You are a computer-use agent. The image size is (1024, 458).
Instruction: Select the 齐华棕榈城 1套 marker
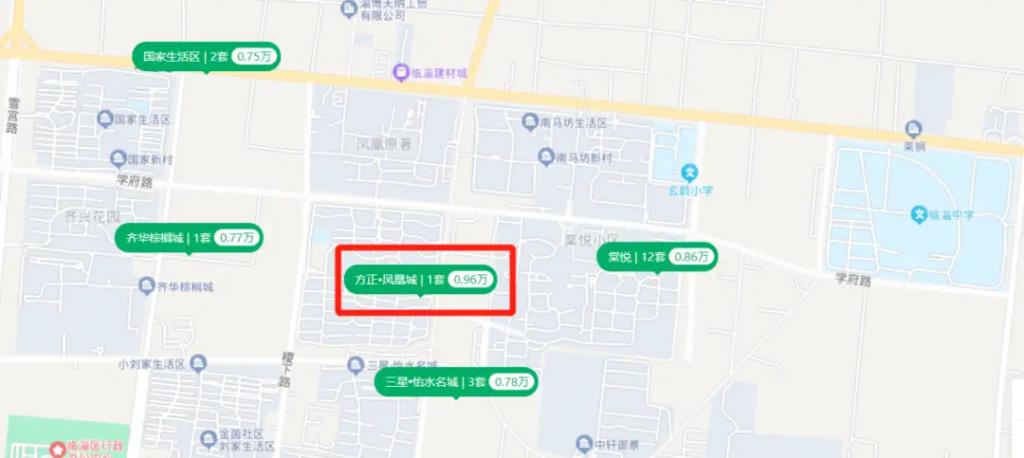coord(189,238)
